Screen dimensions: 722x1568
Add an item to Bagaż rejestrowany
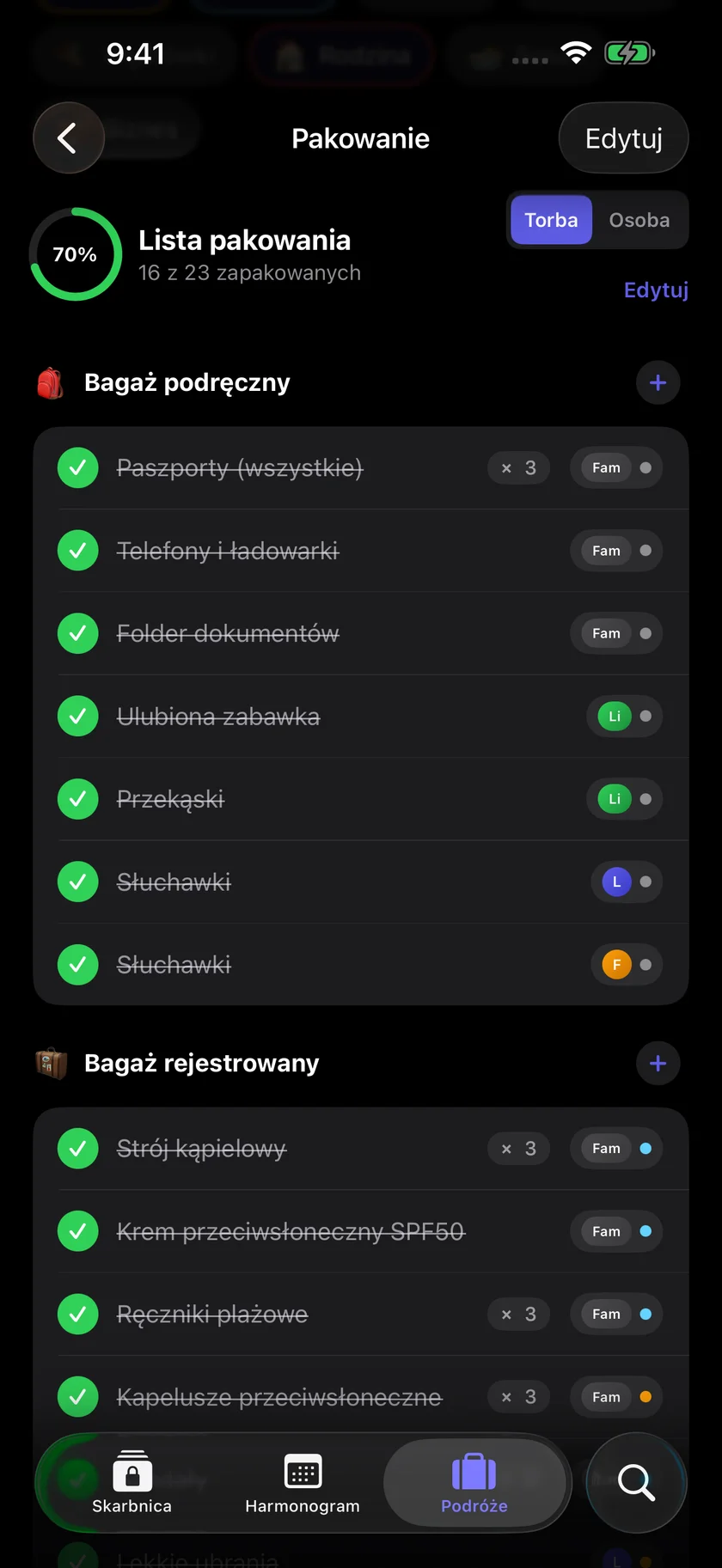[x=658, y=1064]
